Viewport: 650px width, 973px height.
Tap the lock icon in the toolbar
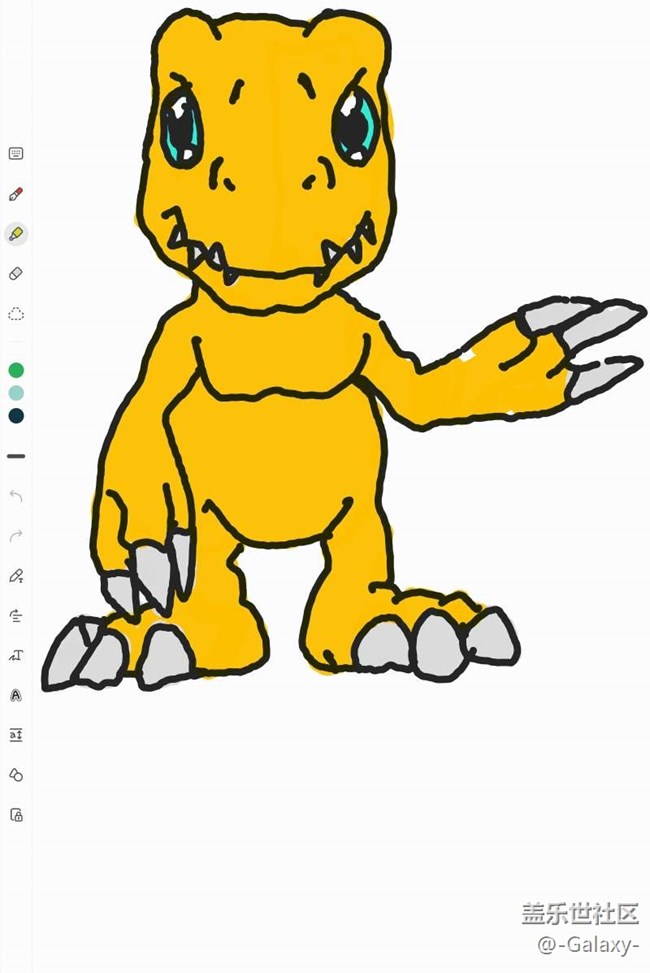point(16,815)
